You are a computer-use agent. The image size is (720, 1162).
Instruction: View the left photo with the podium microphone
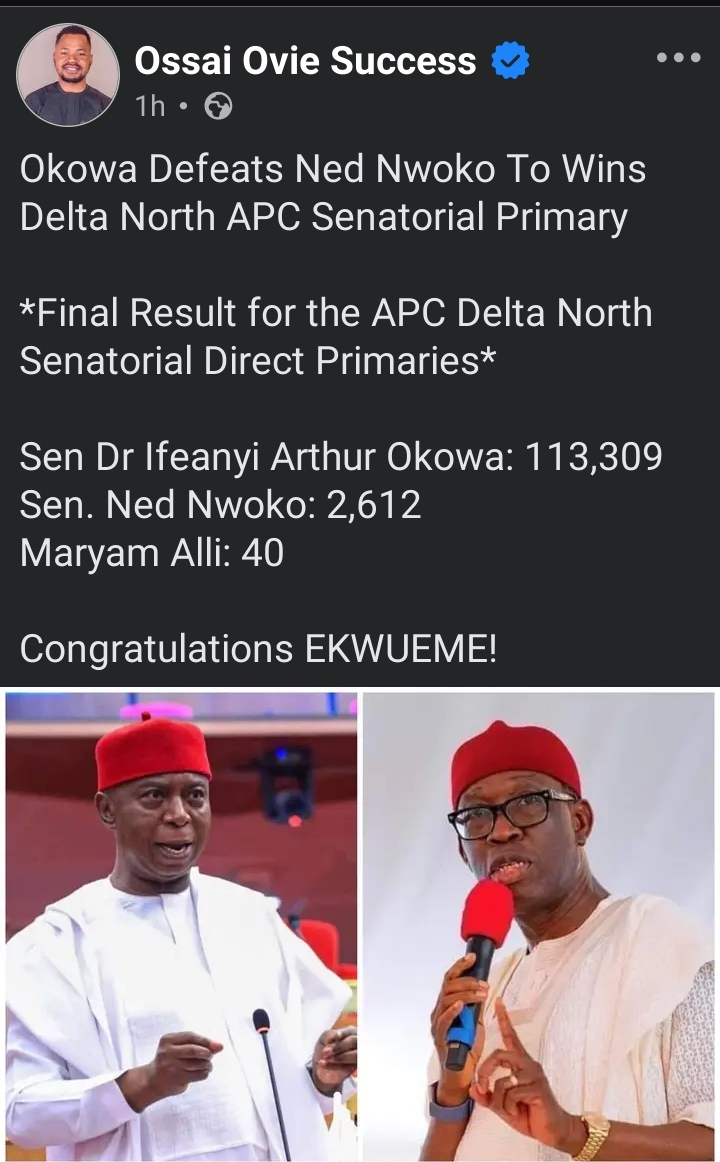point(181,926)
